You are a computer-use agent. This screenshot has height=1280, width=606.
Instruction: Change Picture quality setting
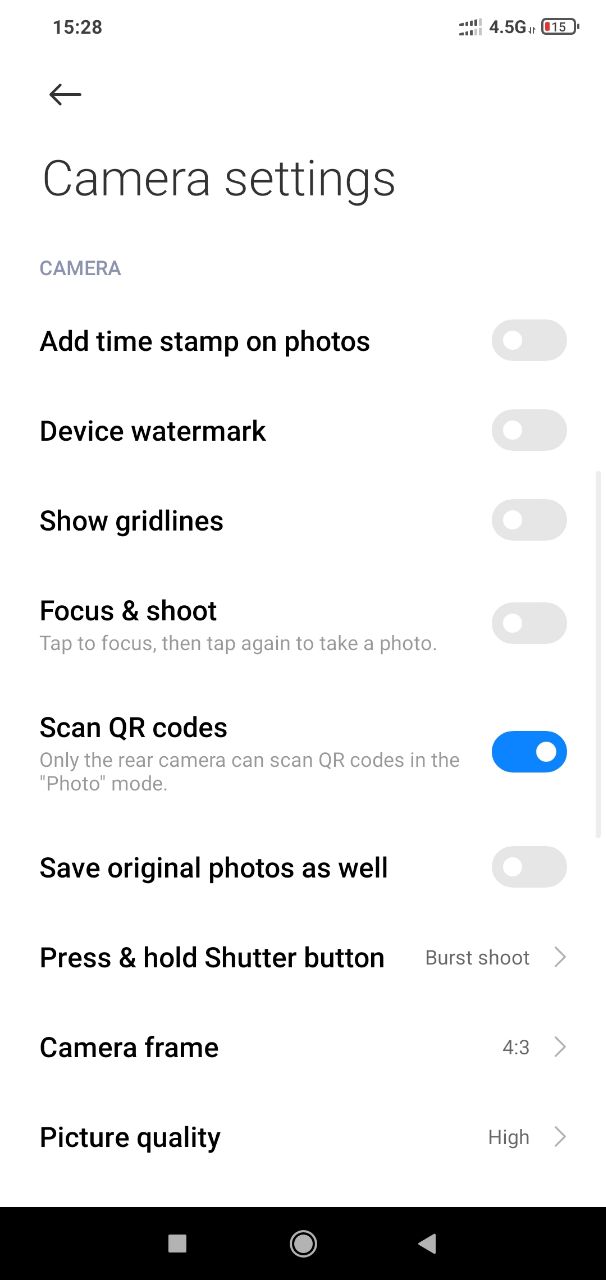click(302, 1137)
